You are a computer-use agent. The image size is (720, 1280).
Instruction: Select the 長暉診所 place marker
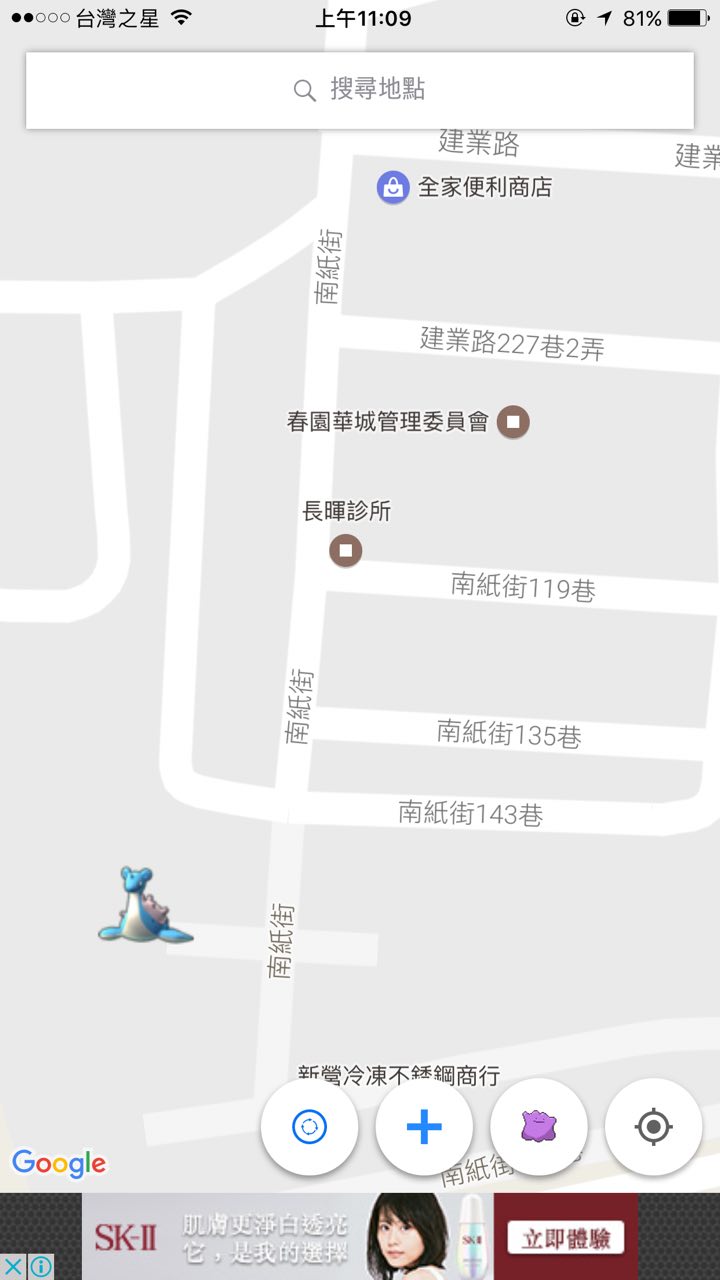(346, 549)
